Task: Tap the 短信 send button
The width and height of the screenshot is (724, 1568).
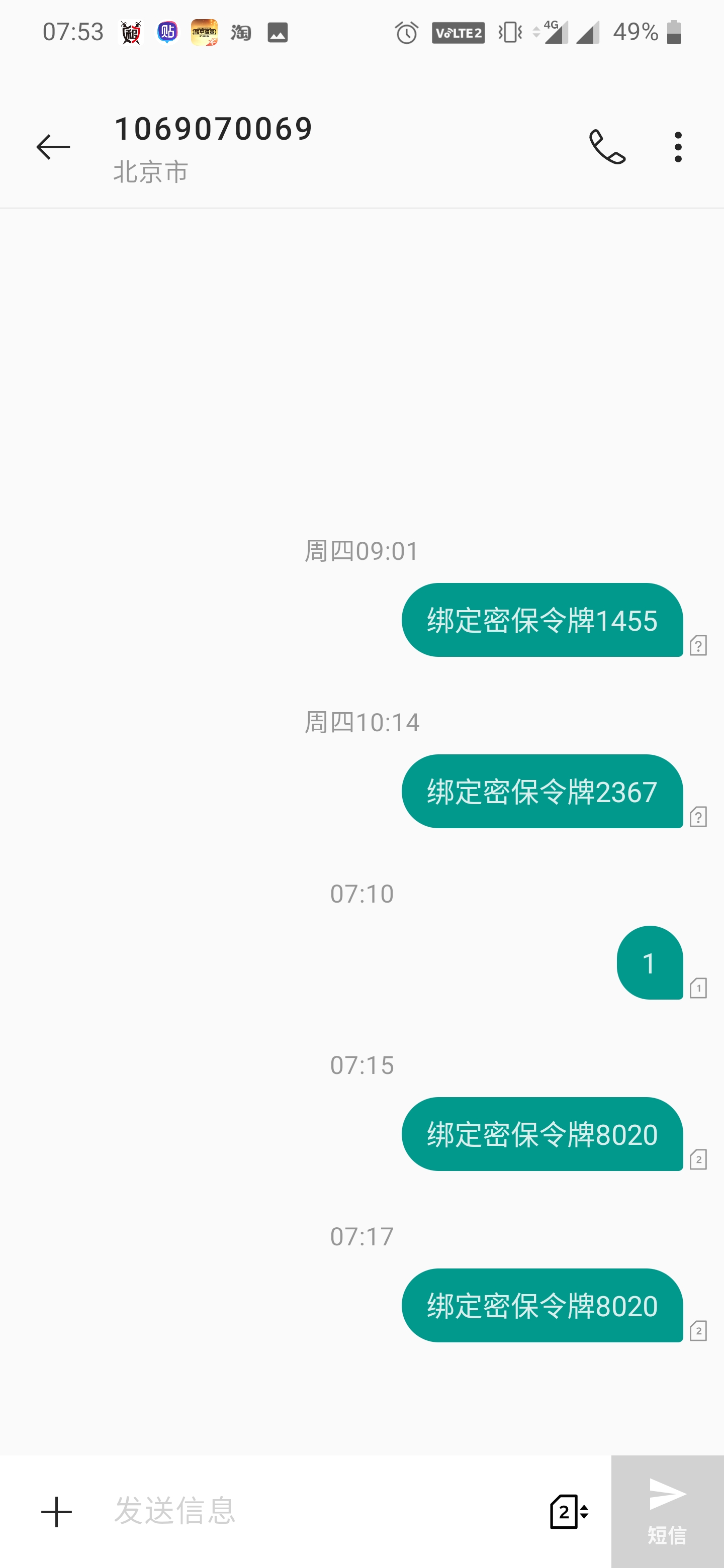Action: coord(667,1511)
